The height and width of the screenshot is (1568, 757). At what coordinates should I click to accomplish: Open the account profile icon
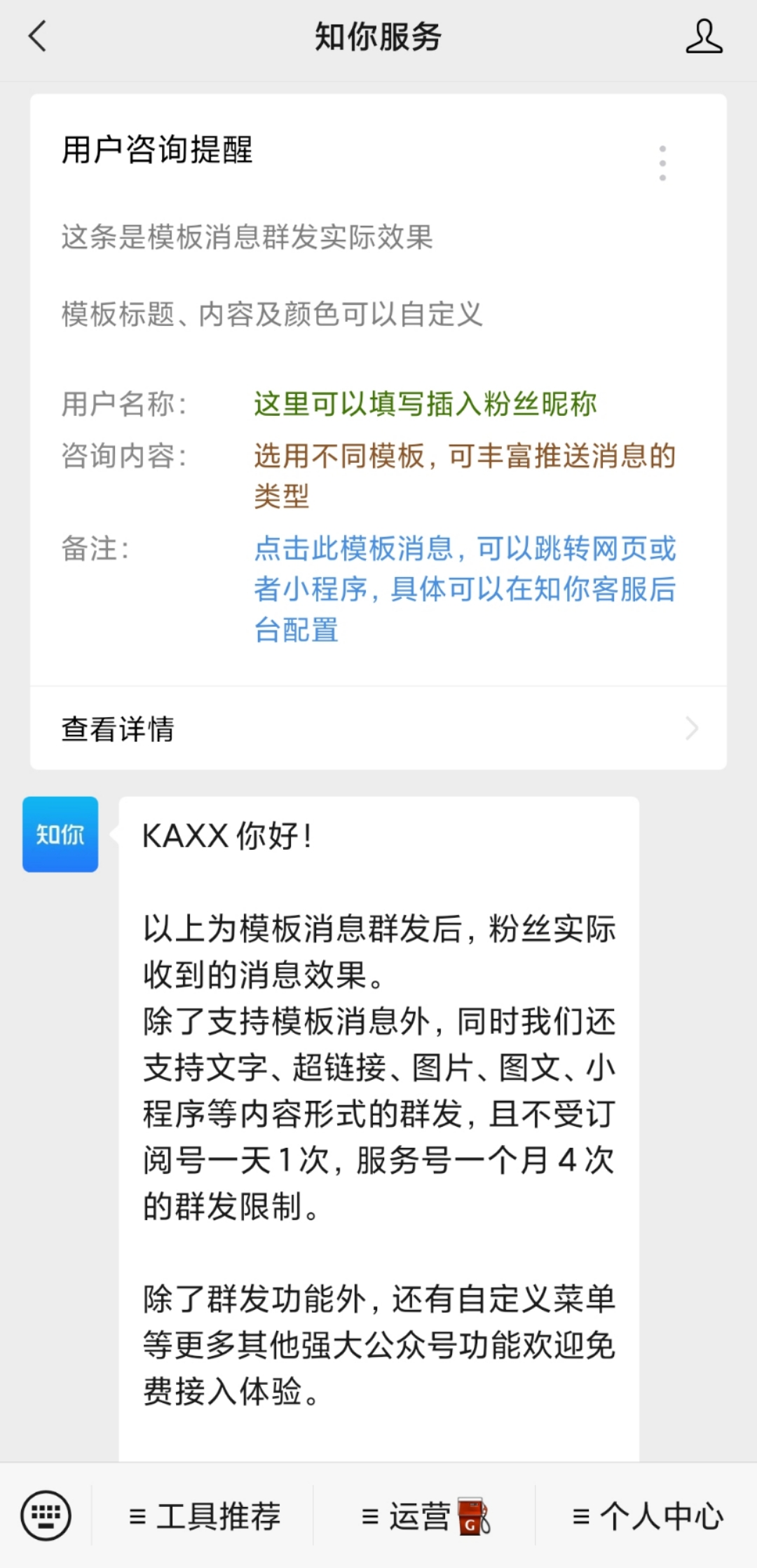(704, 36)
